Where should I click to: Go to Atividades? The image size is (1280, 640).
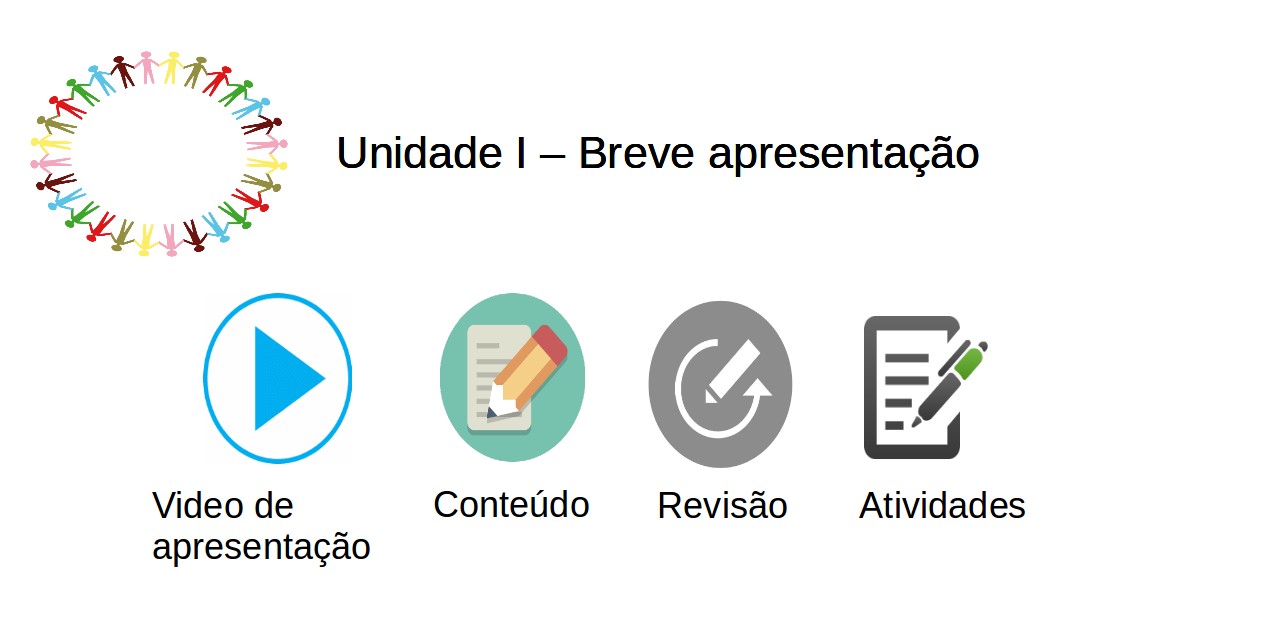coord(922,387)
